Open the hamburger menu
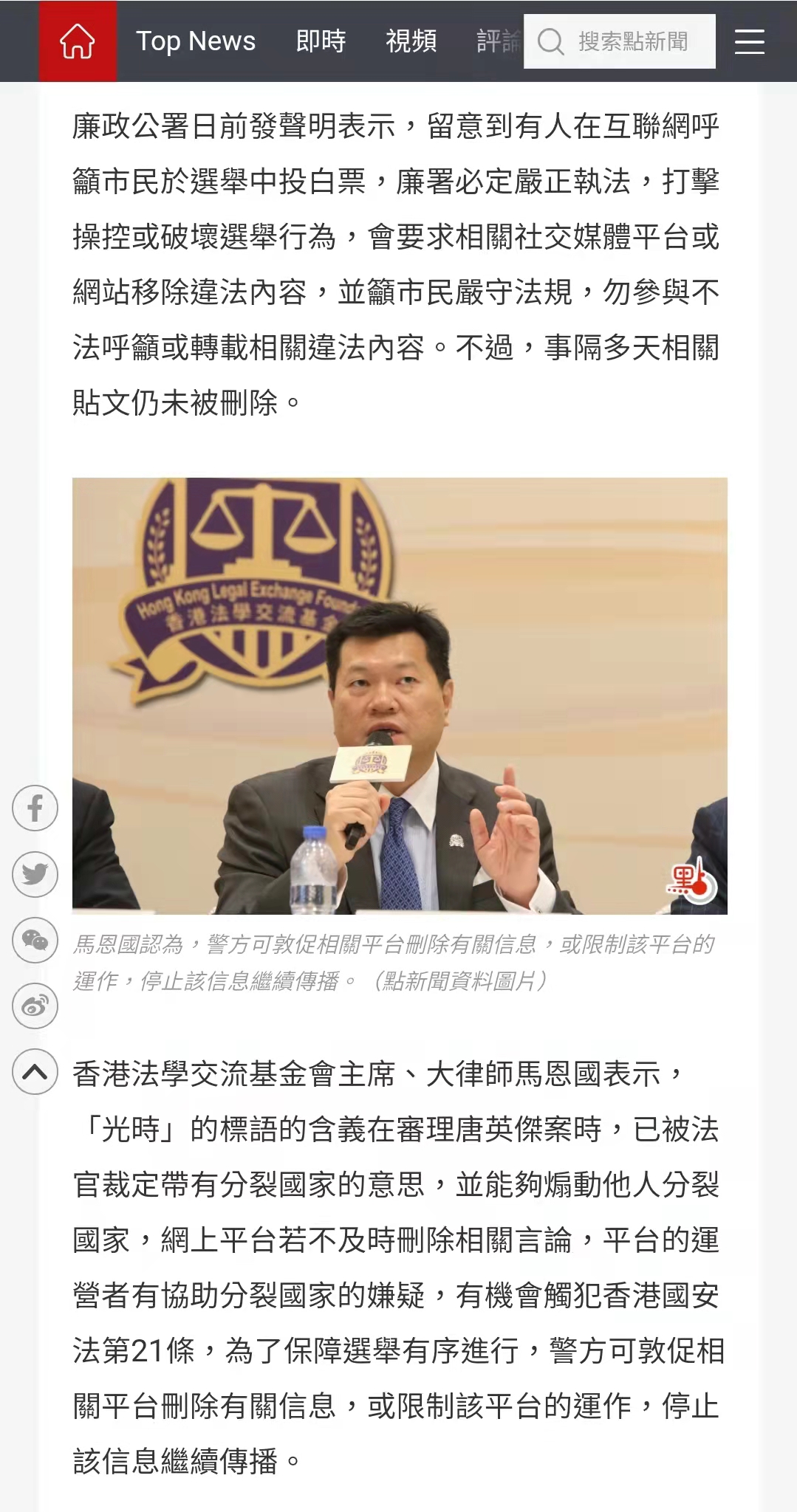 click(749, 41)
